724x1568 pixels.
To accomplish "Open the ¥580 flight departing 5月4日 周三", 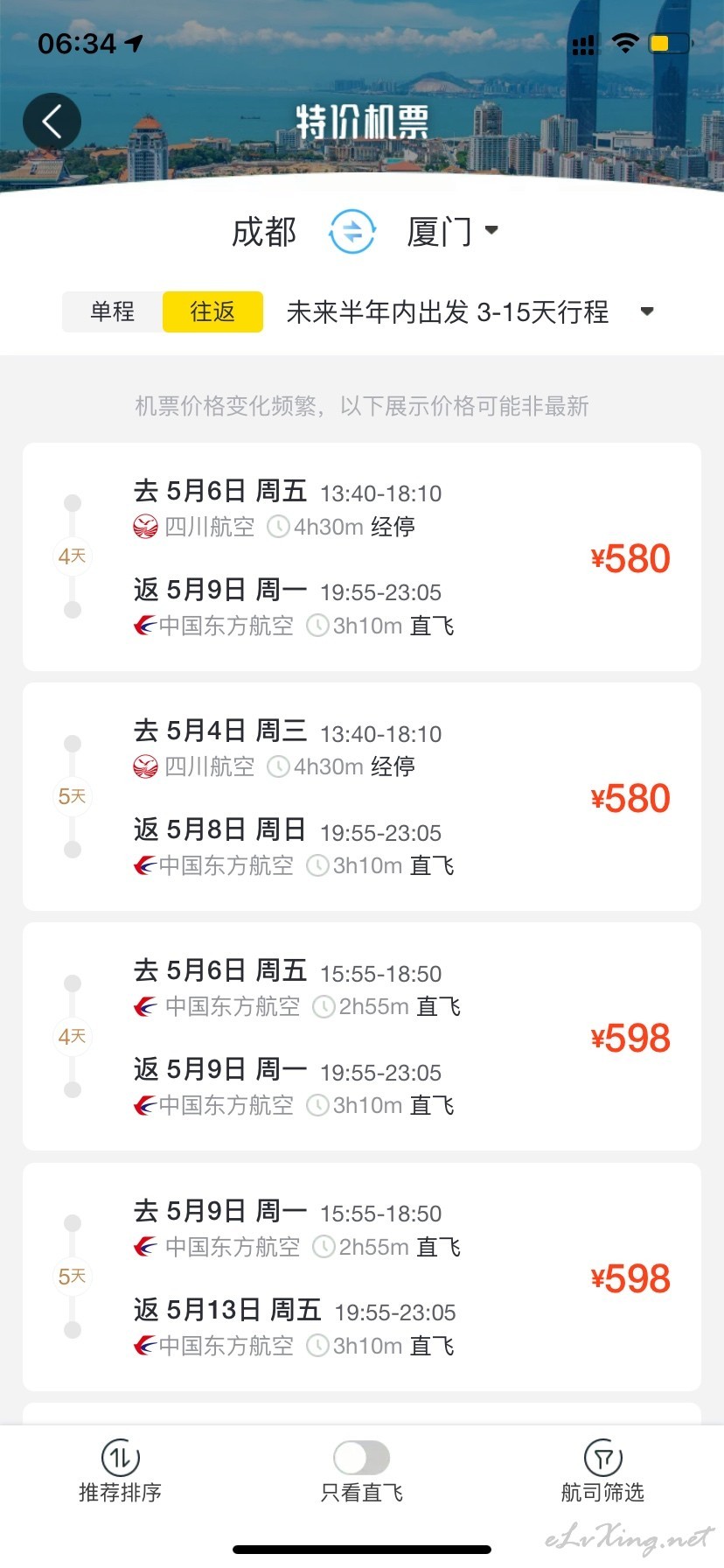I will 362,797.
